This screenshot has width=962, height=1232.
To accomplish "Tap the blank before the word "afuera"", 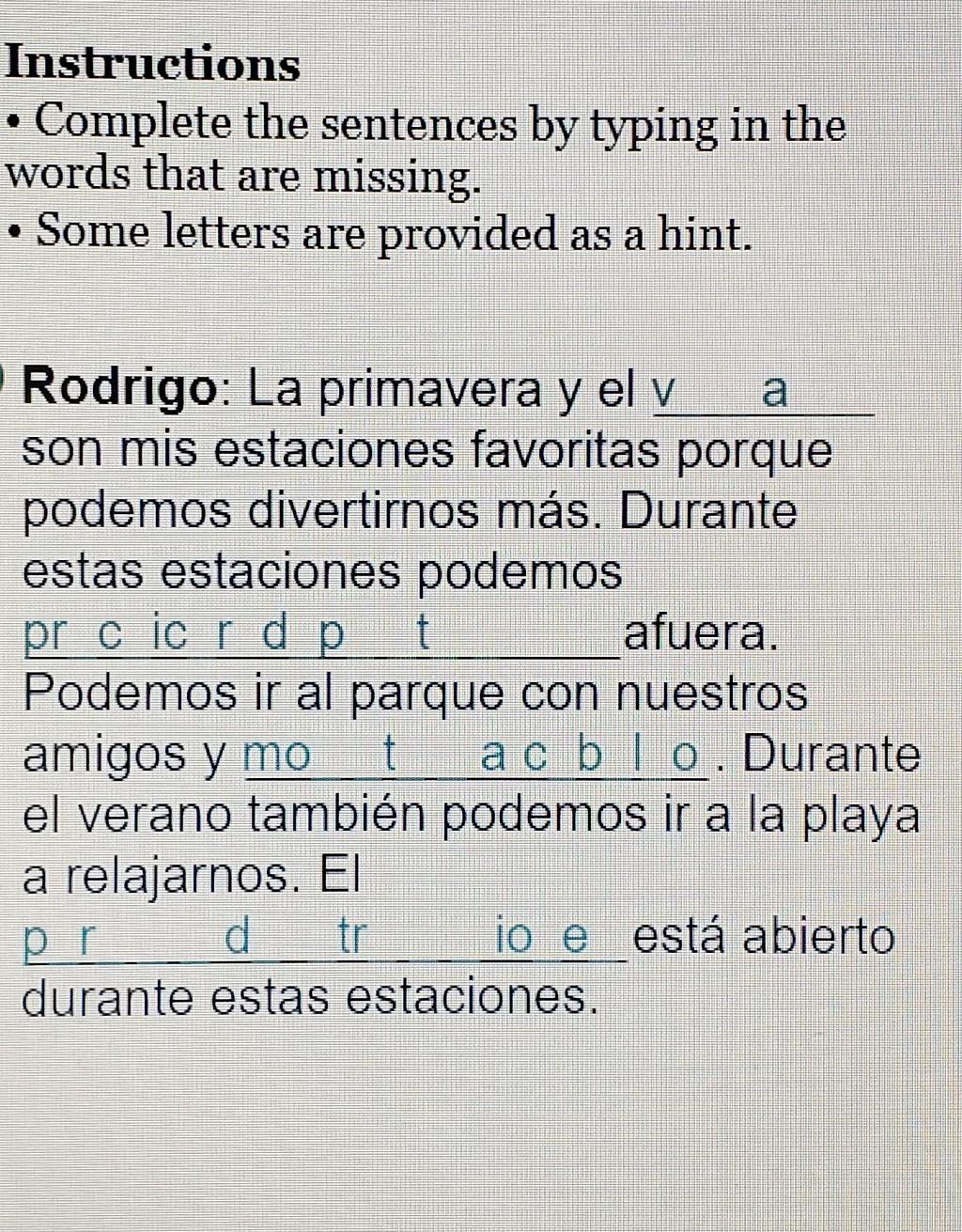I will (x=320, y=636).
